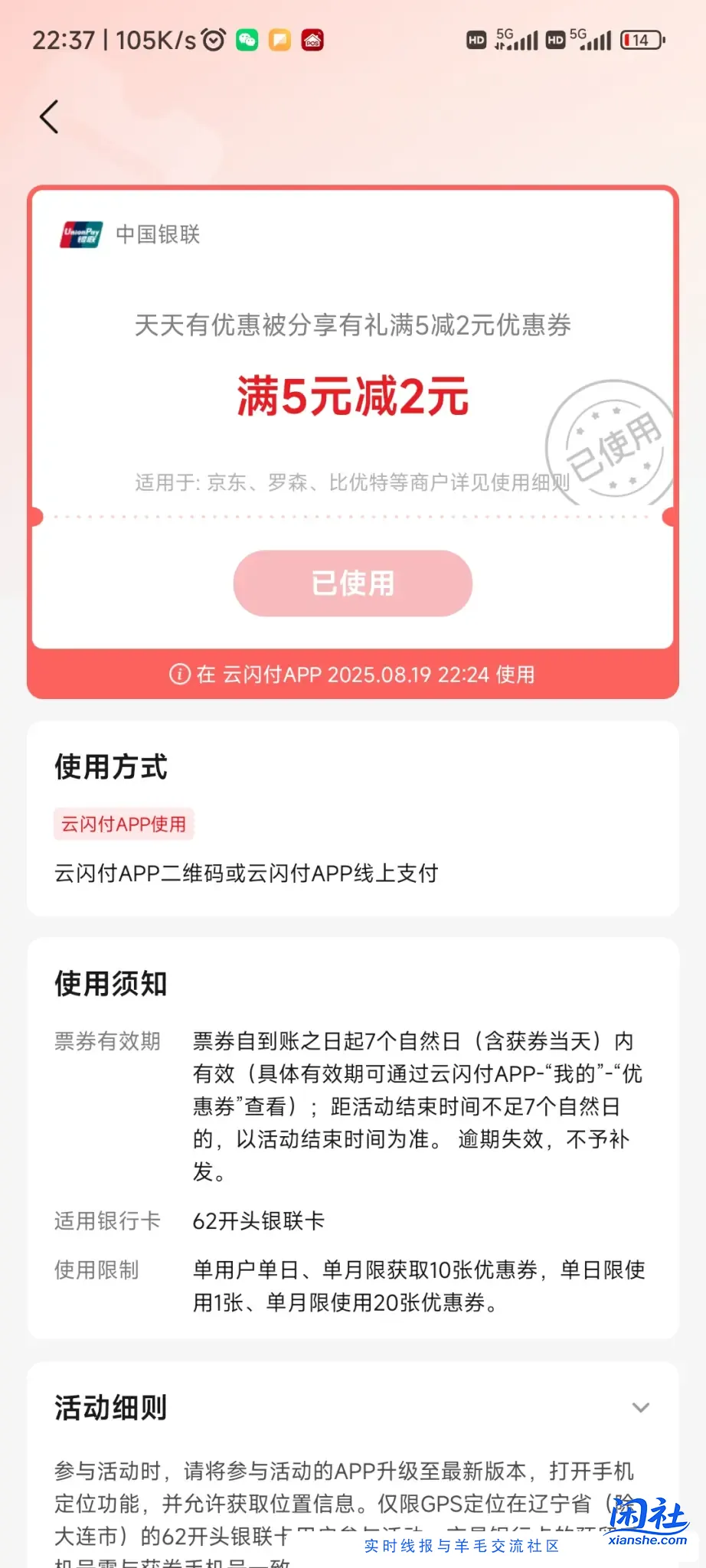
Task: Tap the 使用须知 section header
Action: click(x=109, y=985)
